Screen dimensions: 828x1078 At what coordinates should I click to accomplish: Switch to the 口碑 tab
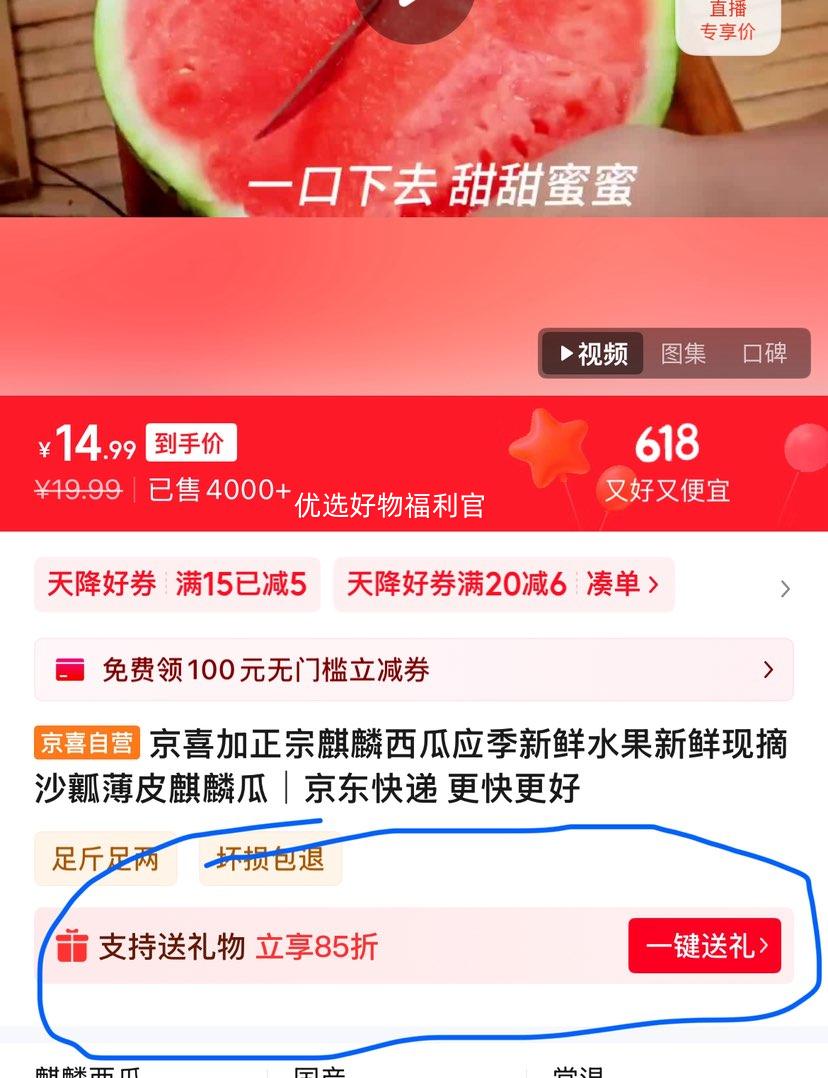tap(764, 354)
